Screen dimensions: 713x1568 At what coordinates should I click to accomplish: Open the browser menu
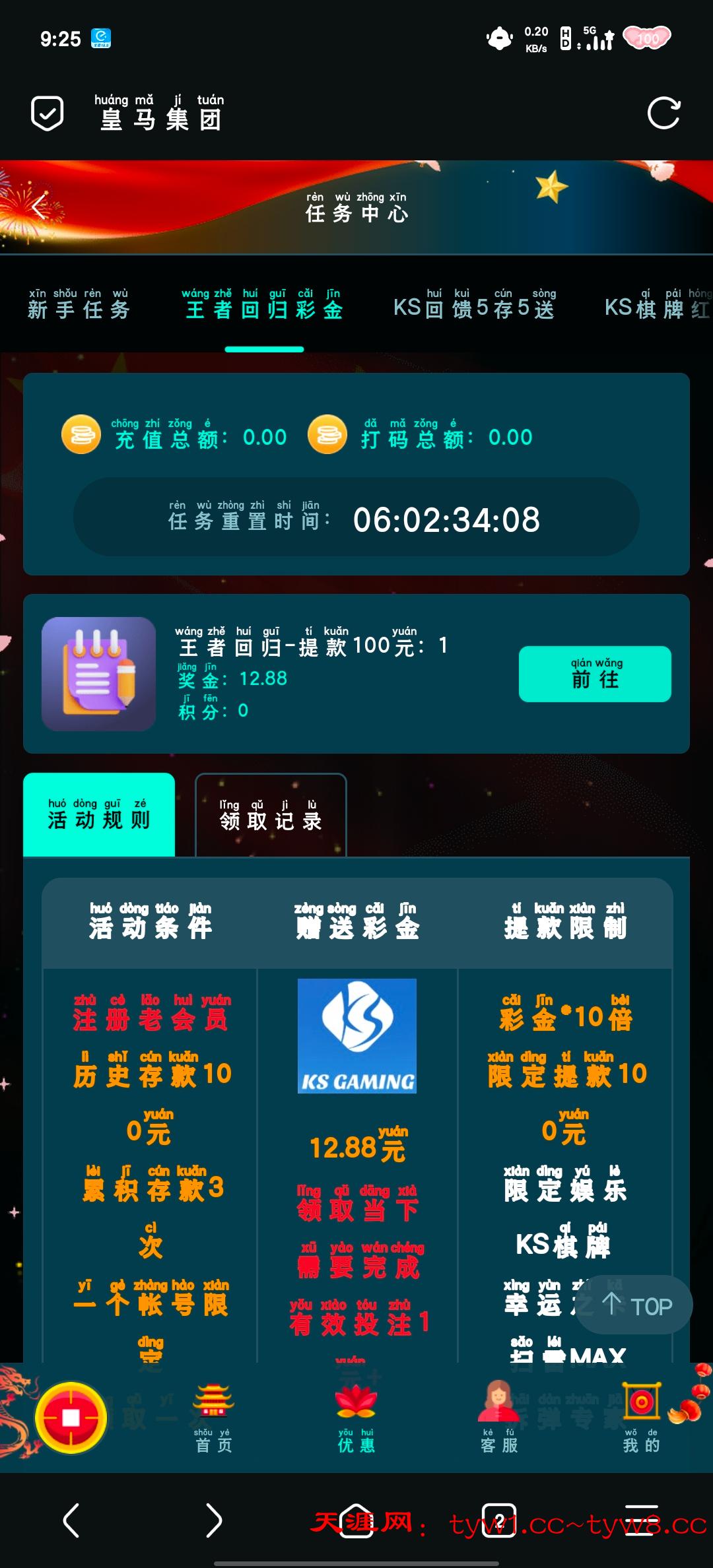[x=641, y=1520]
